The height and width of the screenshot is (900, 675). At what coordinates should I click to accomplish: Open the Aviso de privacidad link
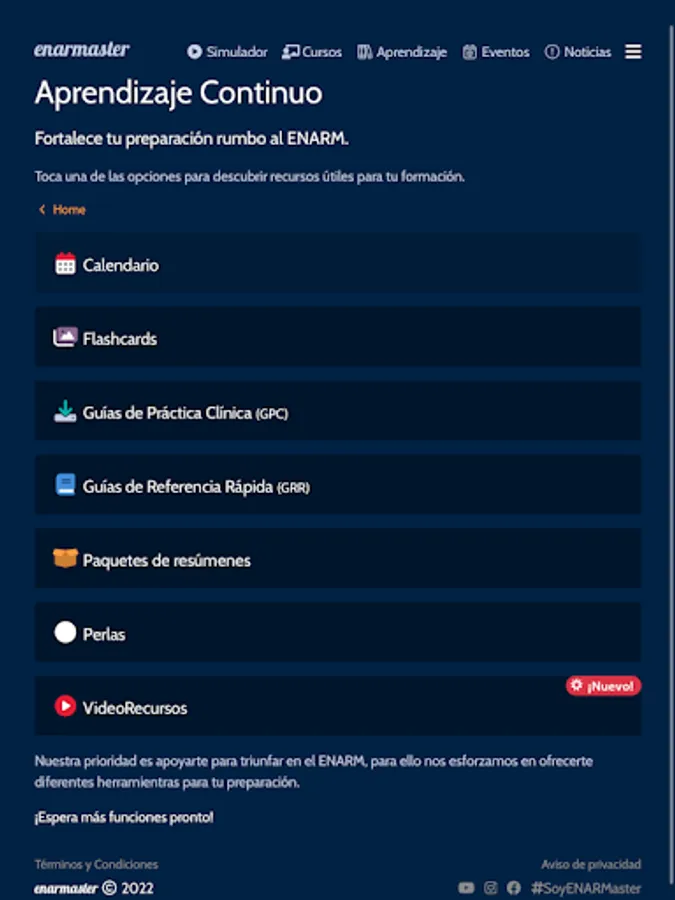[591, 864]
